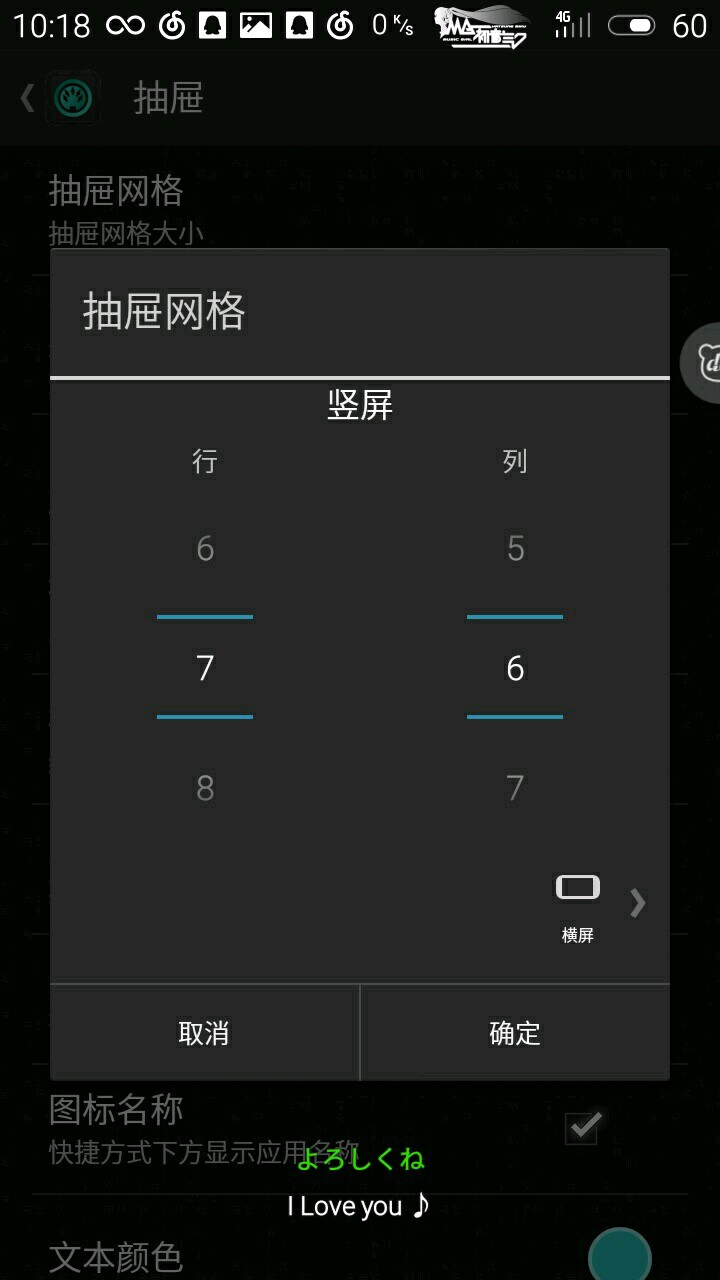This screenshot has height=1280, width=720.
Task: Tap the current column value 6
Action: click(x=515, y=667)
